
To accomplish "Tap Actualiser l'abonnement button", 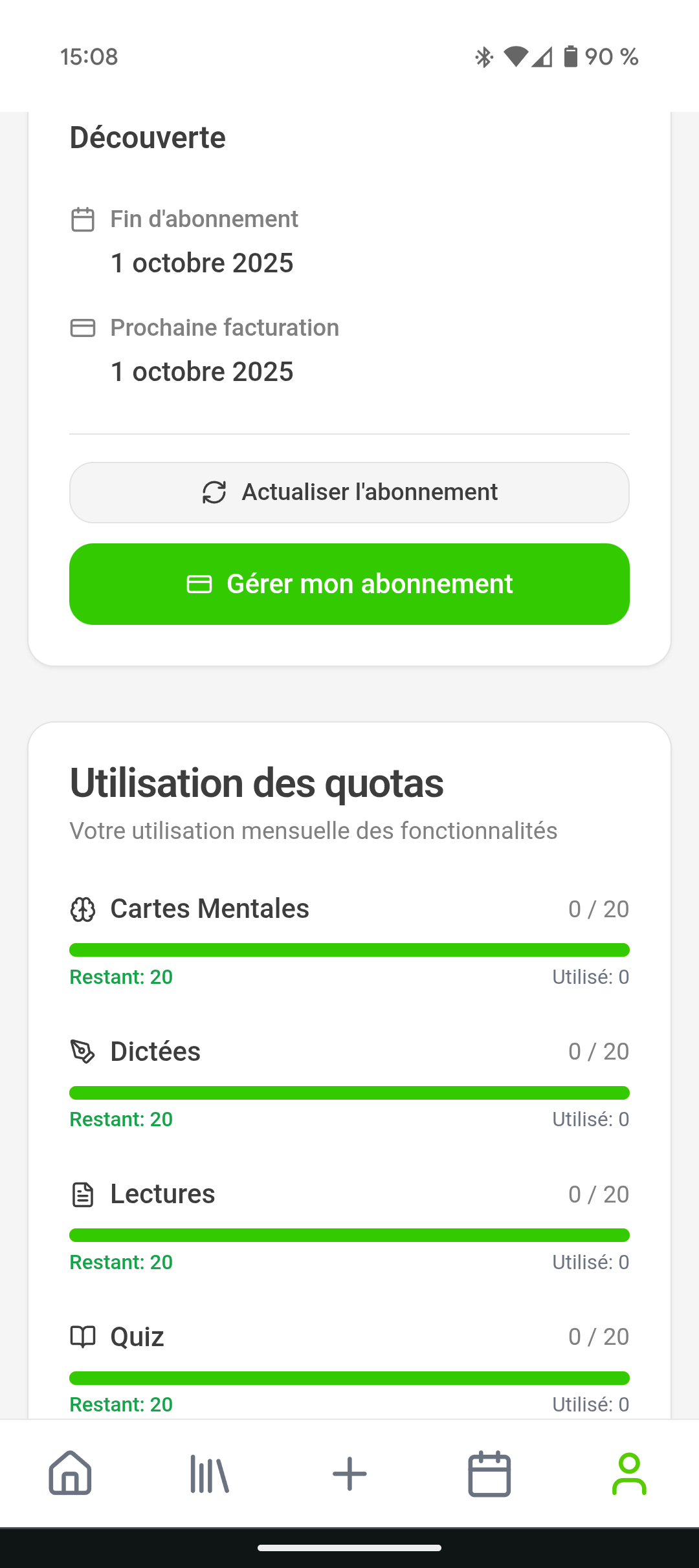I will pos(349,492).
